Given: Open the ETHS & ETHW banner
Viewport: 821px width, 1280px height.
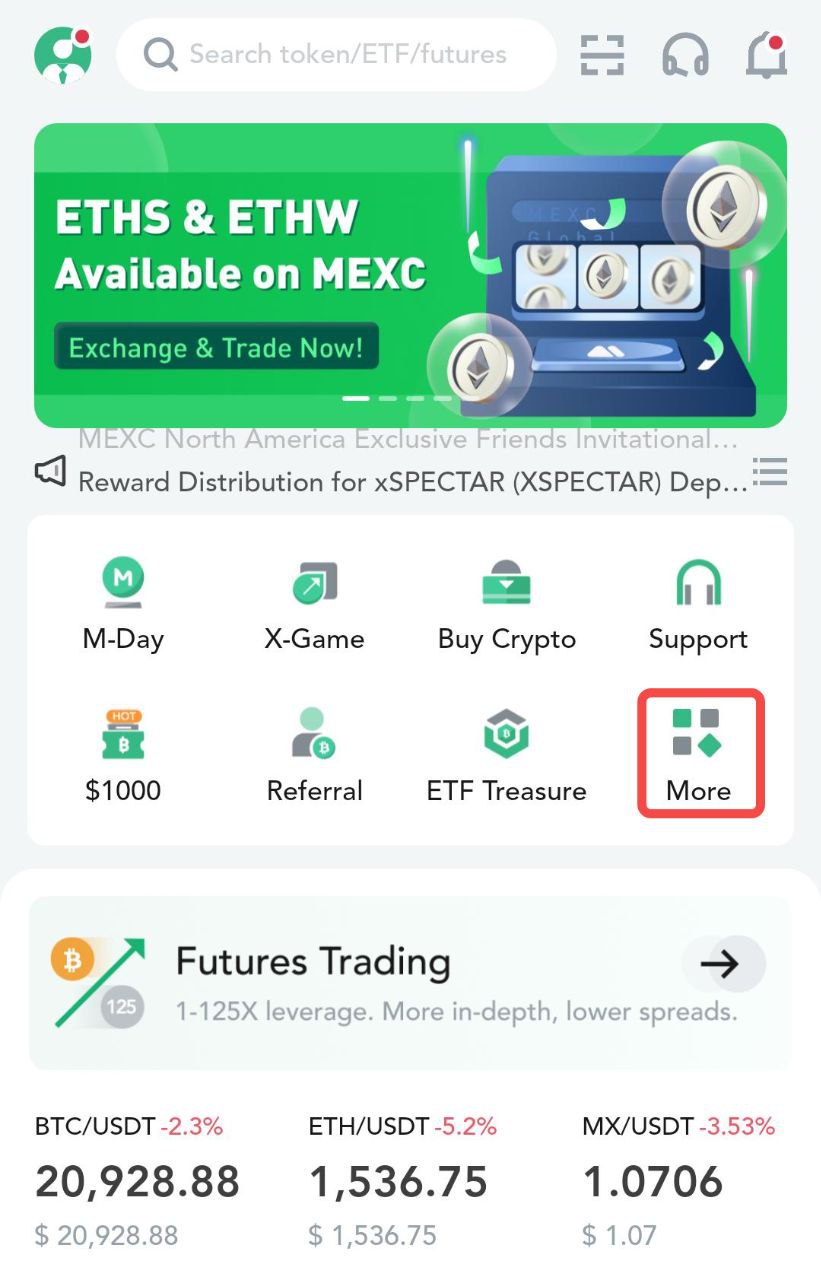Looking at the screenshot, I should tap(410, 275).
